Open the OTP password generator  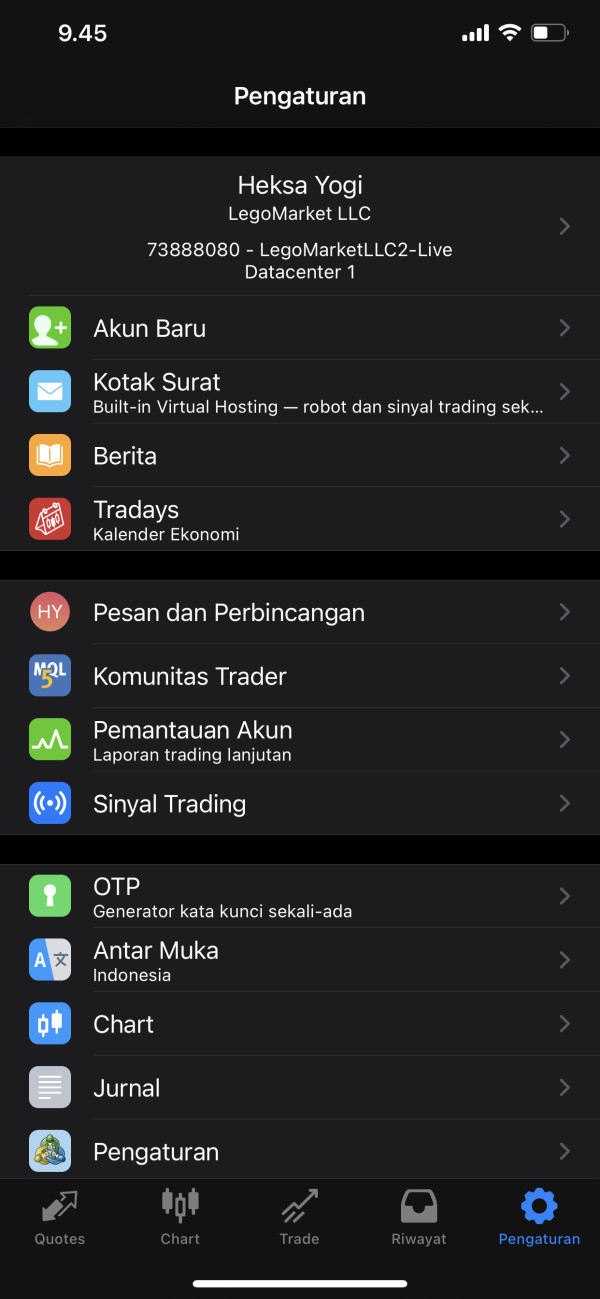coord(300,896)
